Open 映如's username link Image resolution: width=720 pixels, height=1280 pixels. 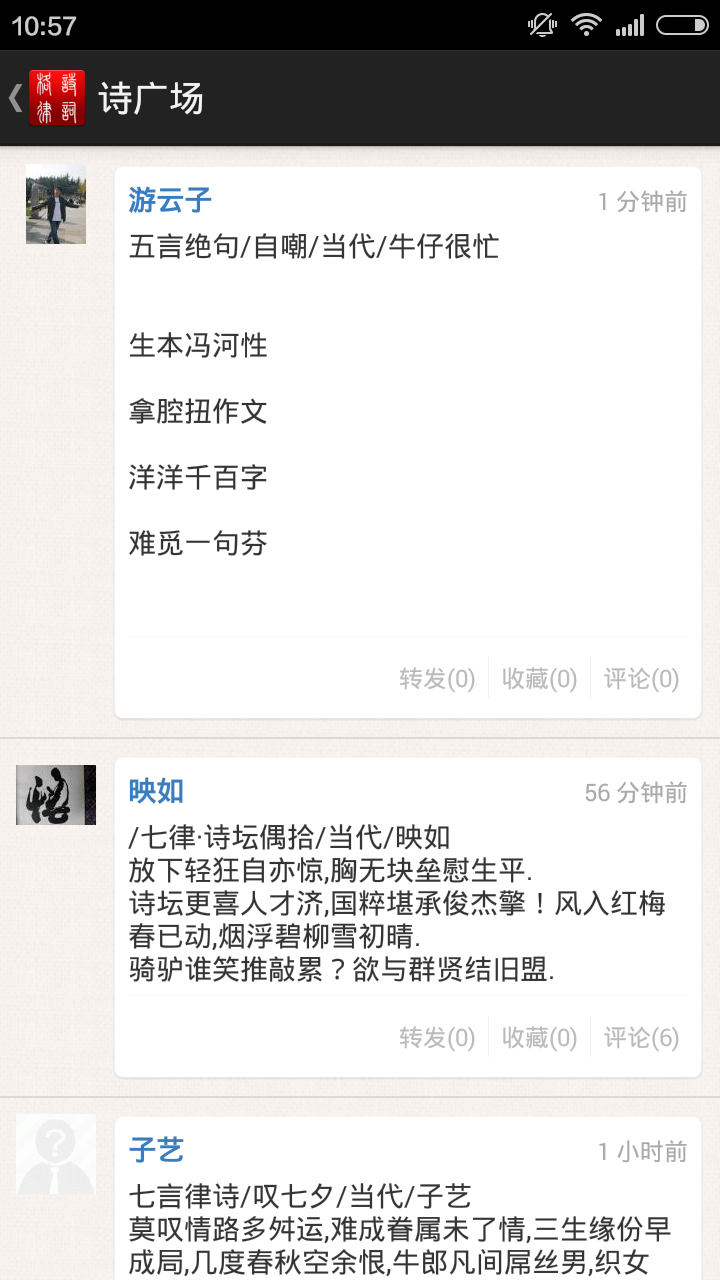click(x=157, y=791)
